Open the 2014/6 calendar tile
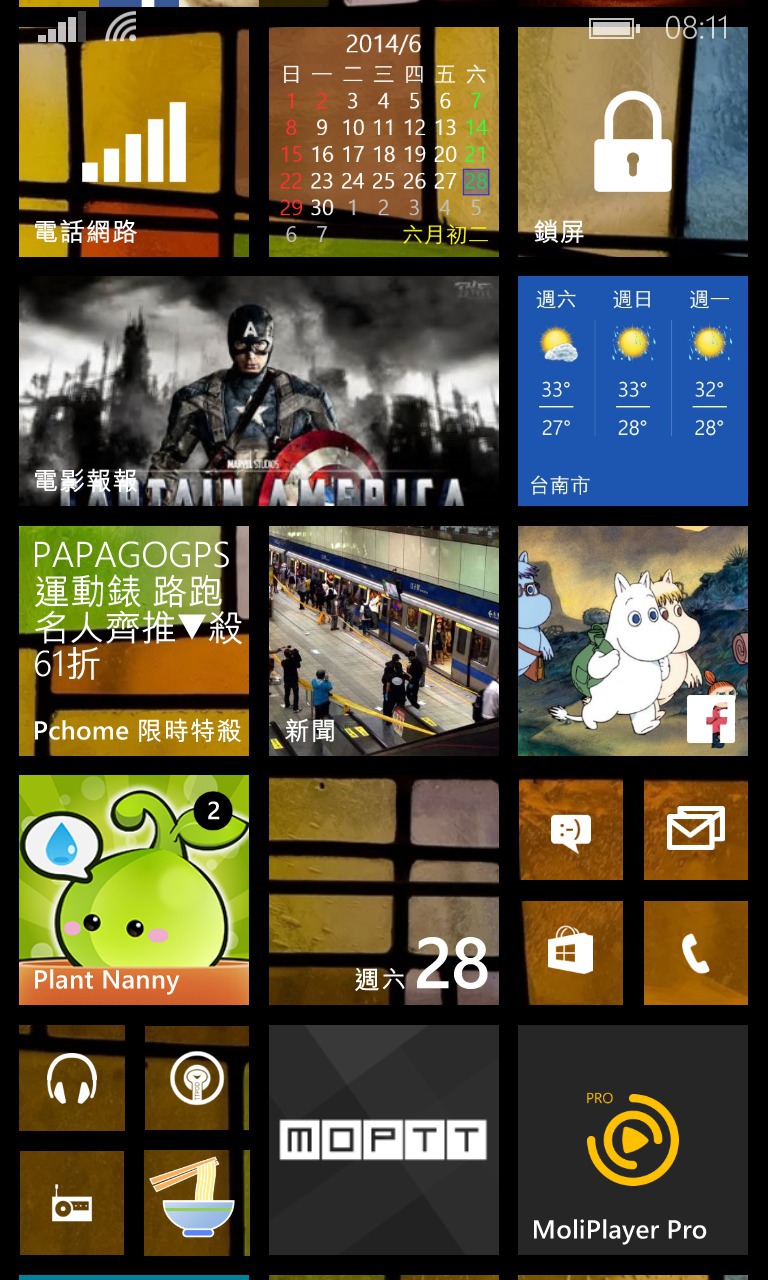Image resolution: width=768 pixels, height=1280 pixels. point(384,142)
